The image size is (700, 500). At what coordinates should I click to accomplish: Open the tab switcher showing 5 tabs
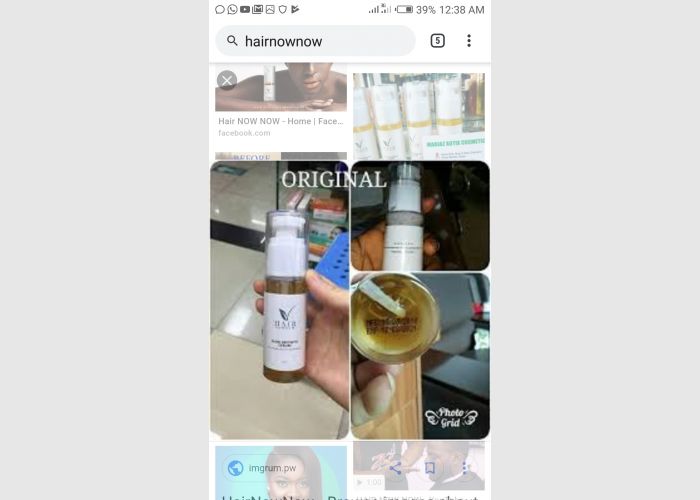pos(438,41)
